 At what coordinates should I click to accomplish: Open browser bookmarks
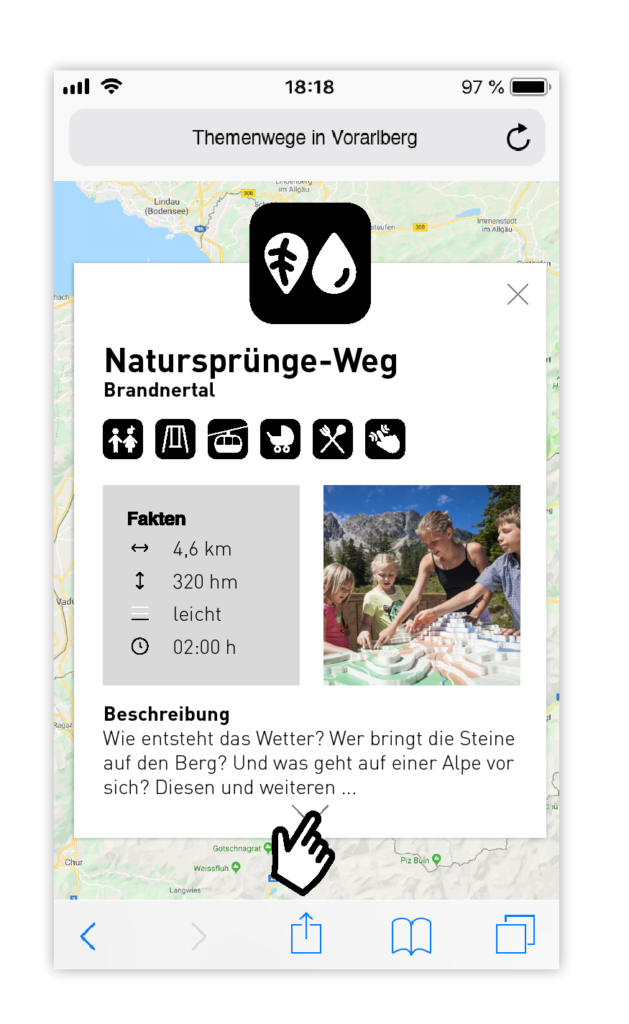(x=411, y=936)
